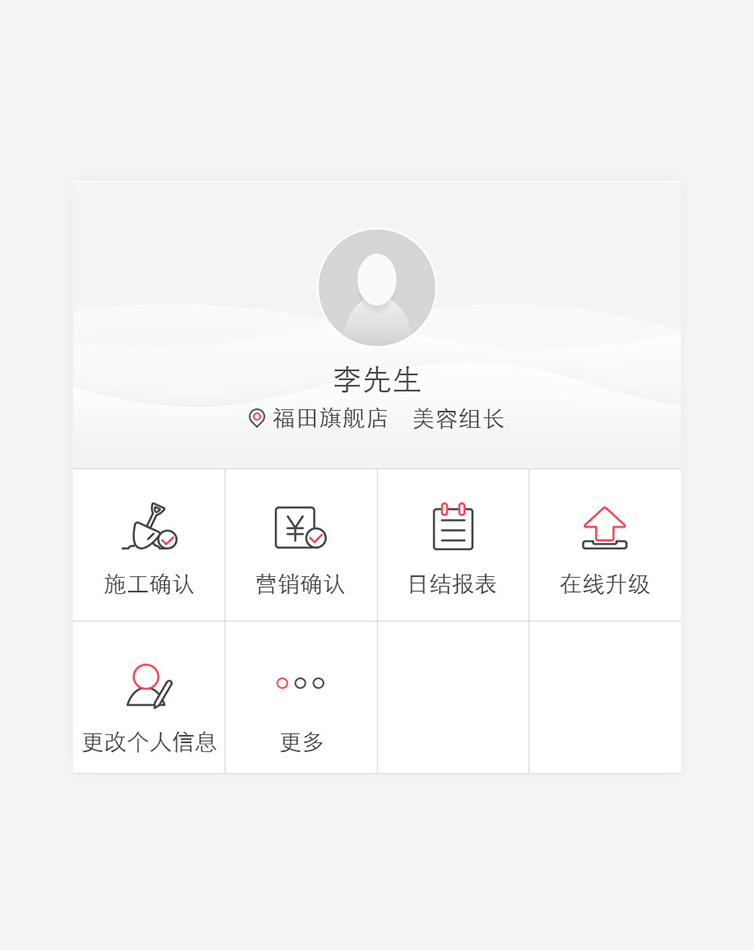Open 更改个人信息 to edit profile
This screenshot has width=754, height=950.
pyautogui.click(x=149, y=698)
